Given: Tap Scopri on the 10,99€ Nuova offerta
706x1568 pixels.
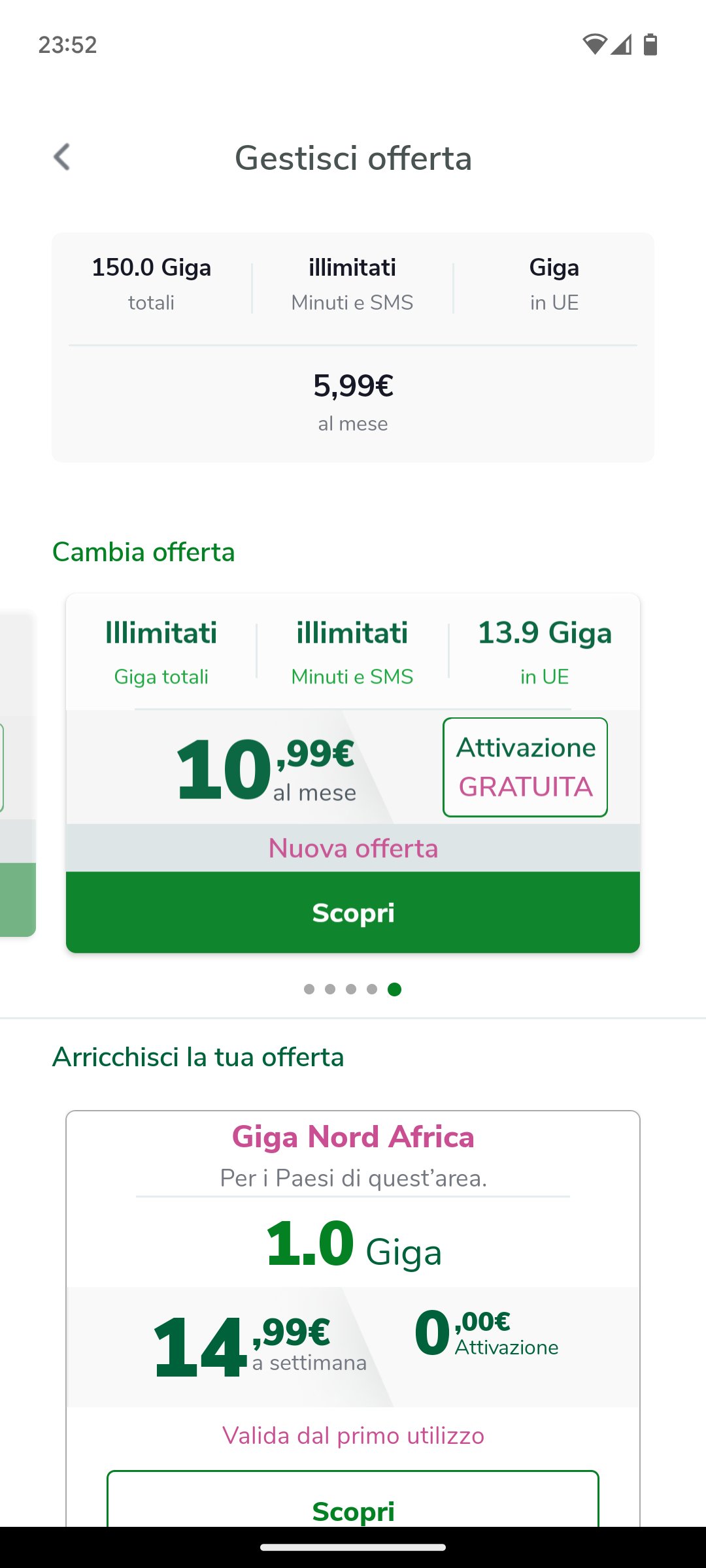Looking at the screenshot, I should [353, 912].
